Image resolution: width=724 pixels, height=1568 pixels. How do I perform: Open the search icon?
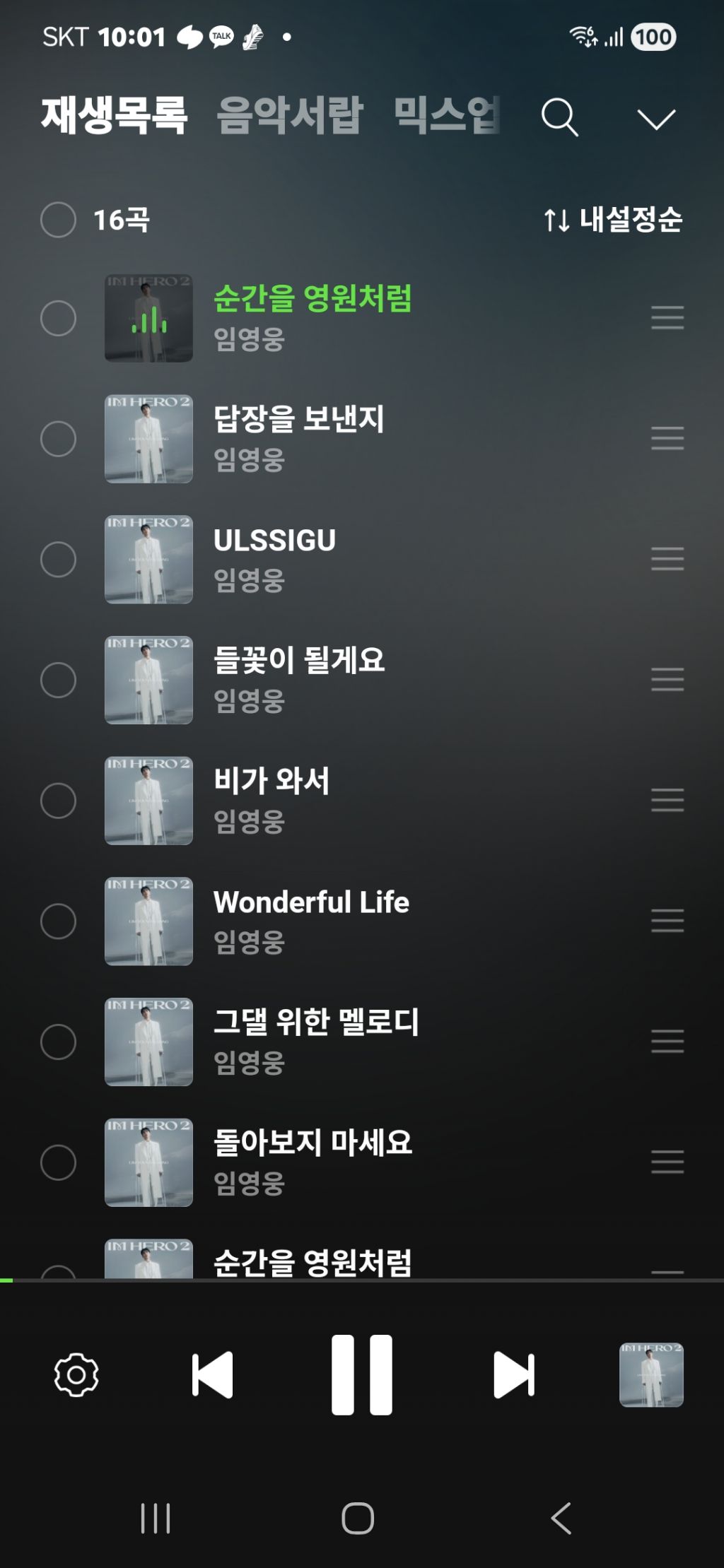coord(559,117)
